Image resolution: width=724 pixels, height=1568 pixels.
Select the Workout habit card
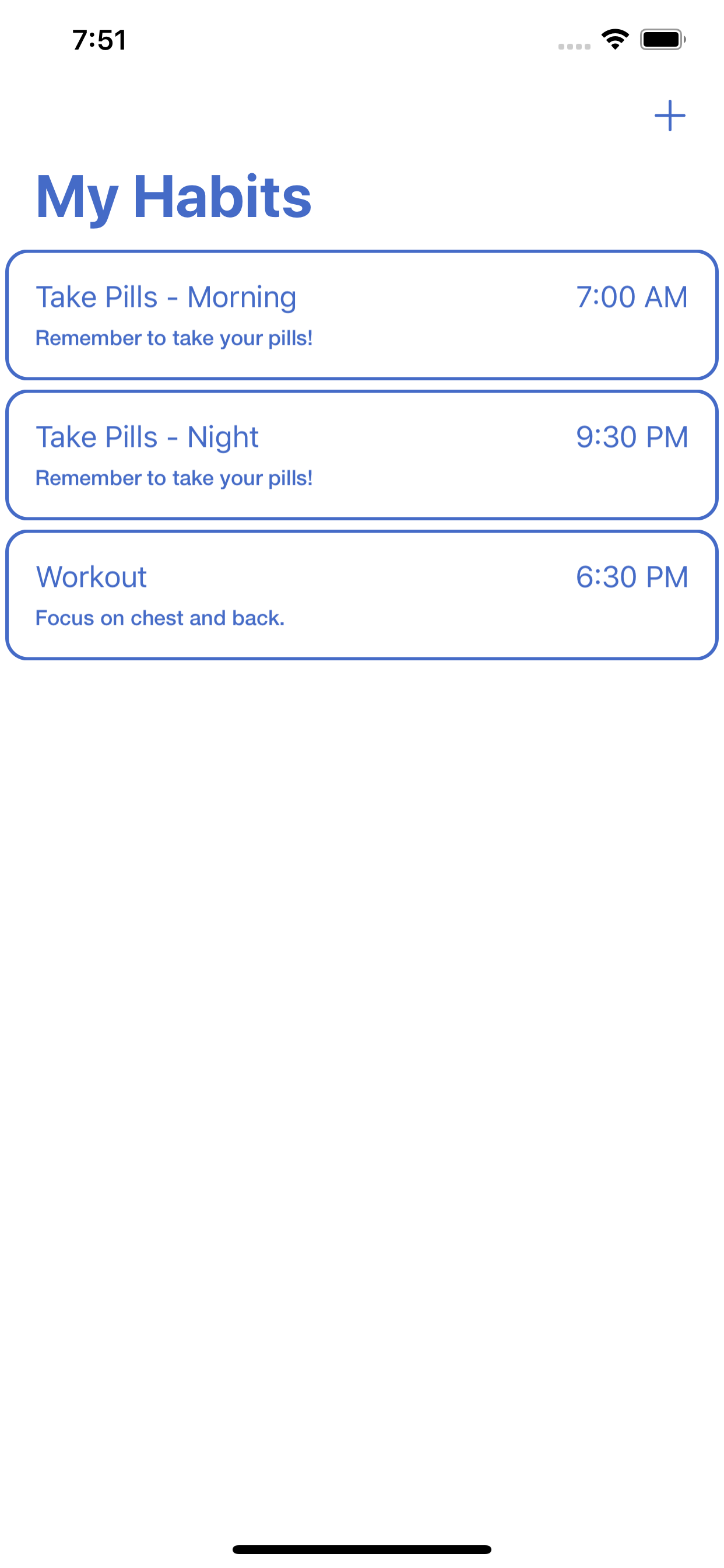tap(362, 594)
